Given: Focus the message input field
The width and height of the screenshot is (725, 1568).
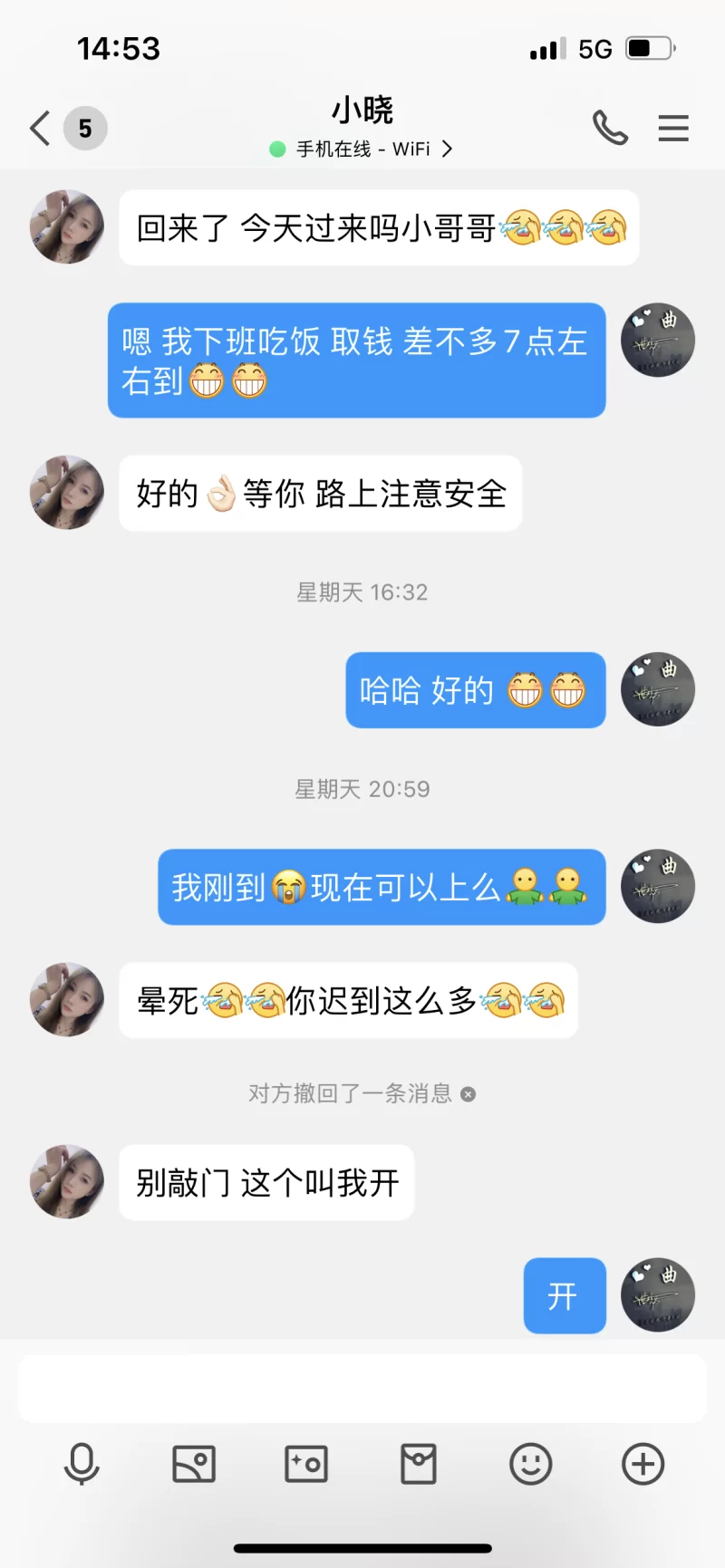Looking at the screenshot, I should (x=362, y=1389).
